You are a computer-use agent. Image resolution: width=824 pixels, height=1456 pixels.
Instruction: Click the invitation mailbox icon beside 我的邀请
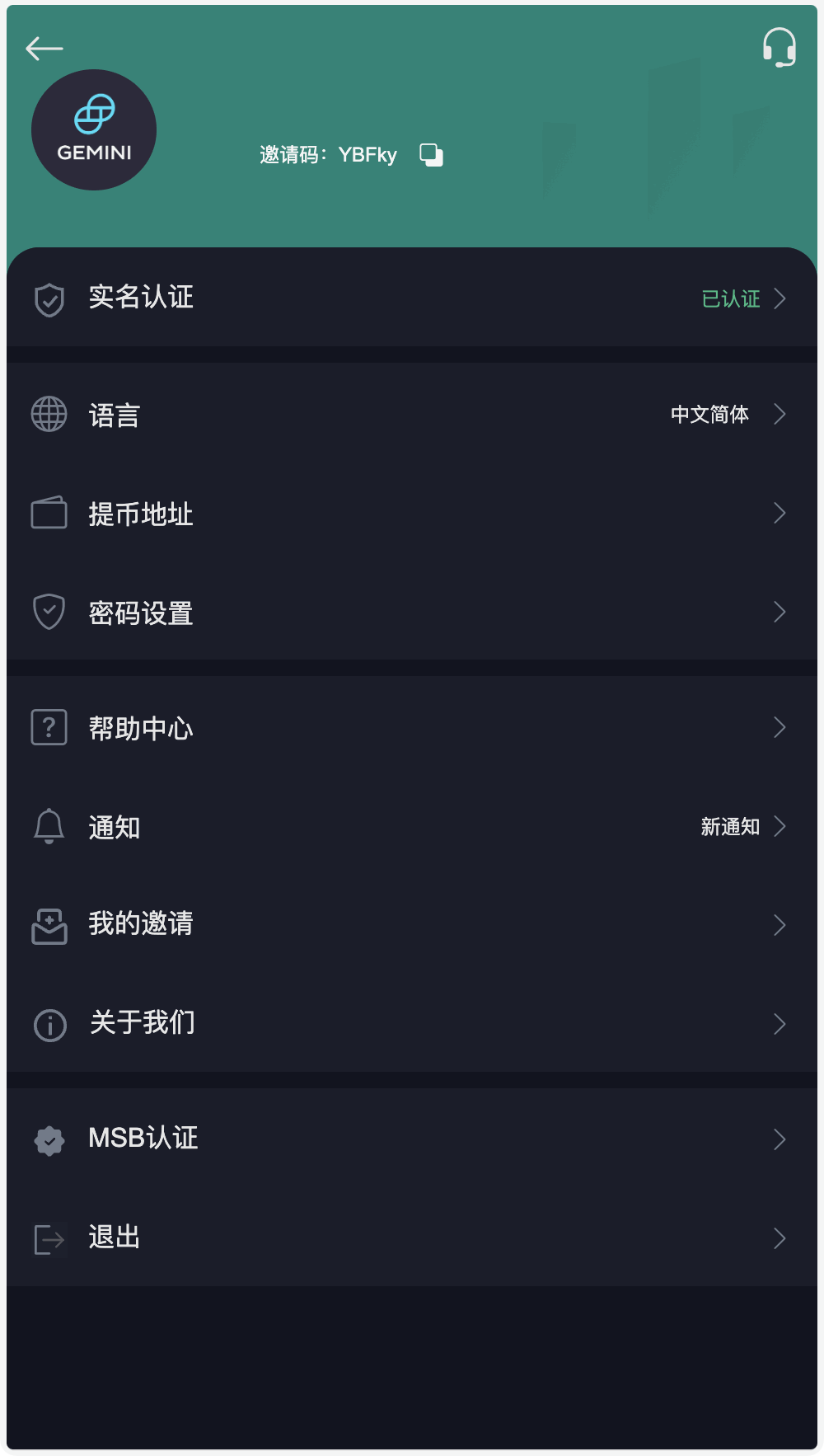pyautogui.click(x=49, y=925)
